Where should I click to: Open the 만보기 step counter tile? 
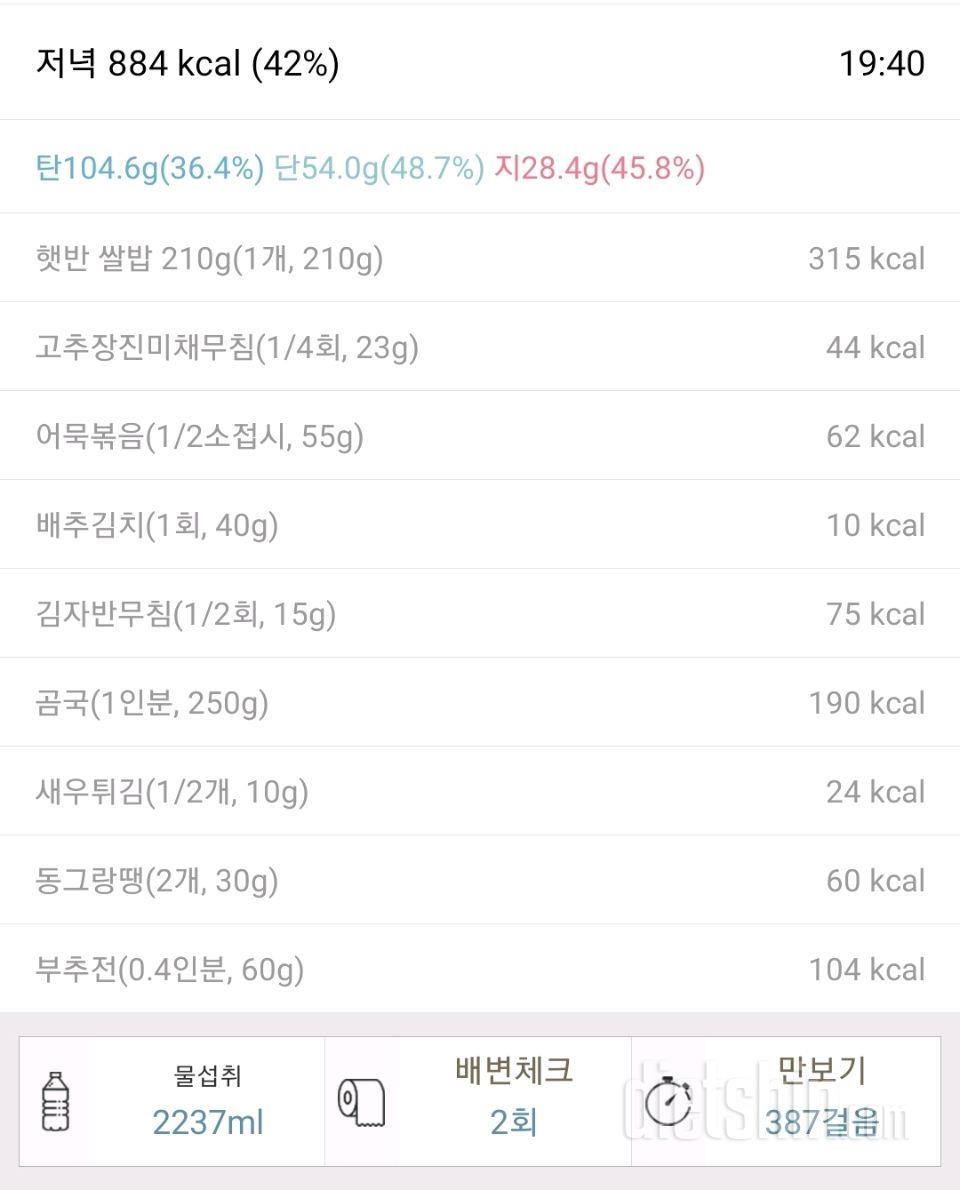(786, 1101)
